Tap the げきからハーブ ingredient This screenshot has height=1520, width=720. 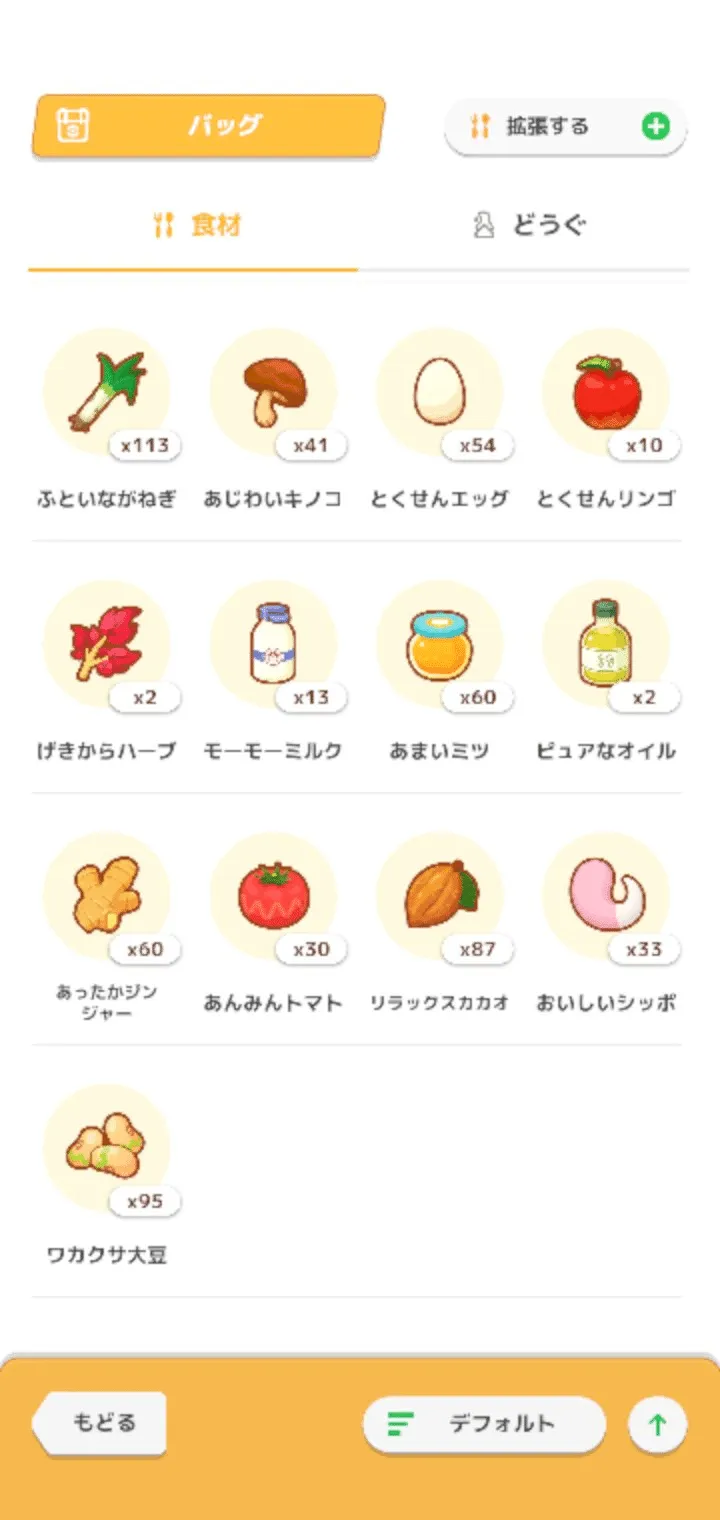click(107, 645)
